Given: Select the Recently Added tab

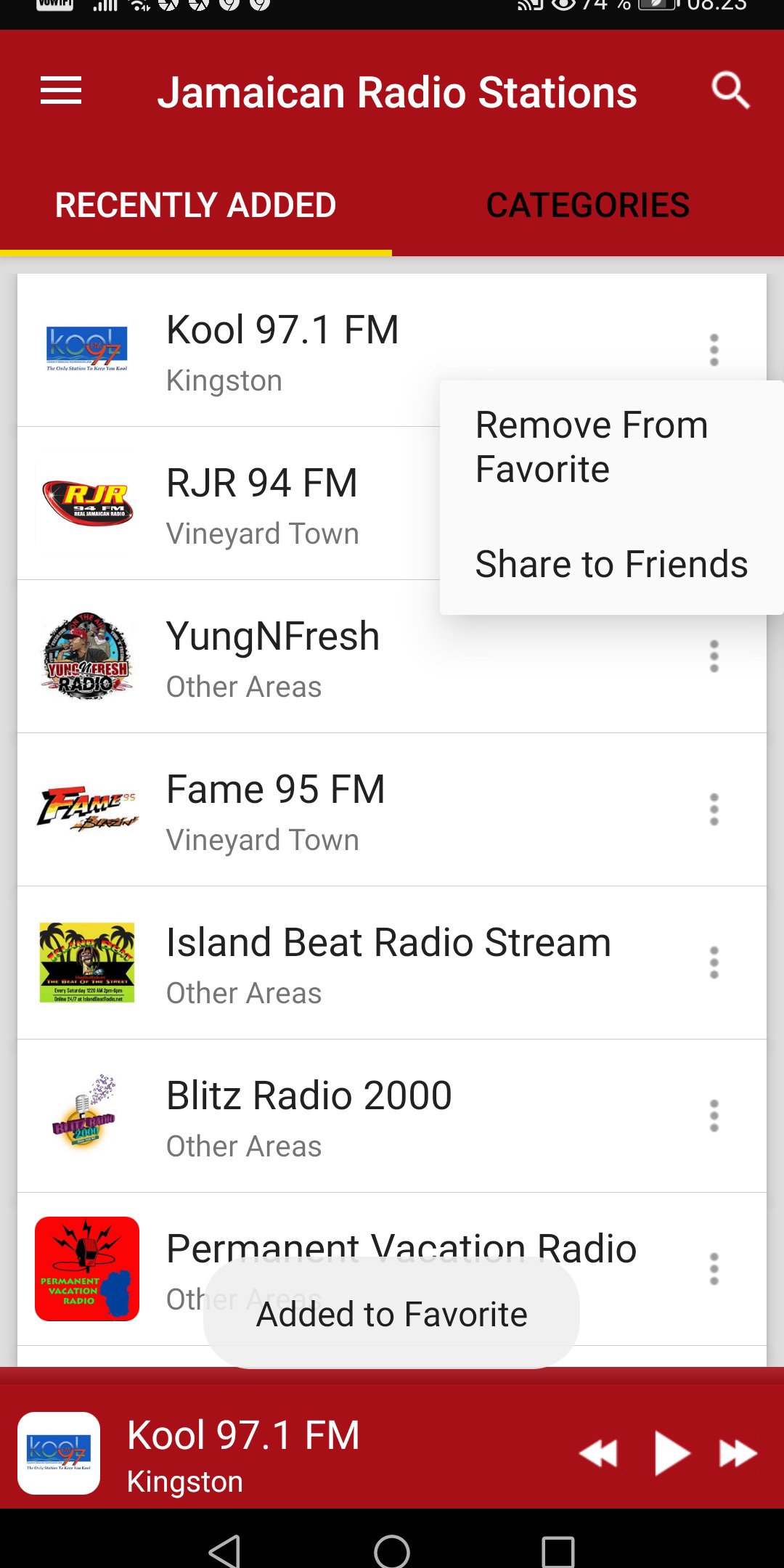Looking at the screenshot, I should tap(196, 205).
